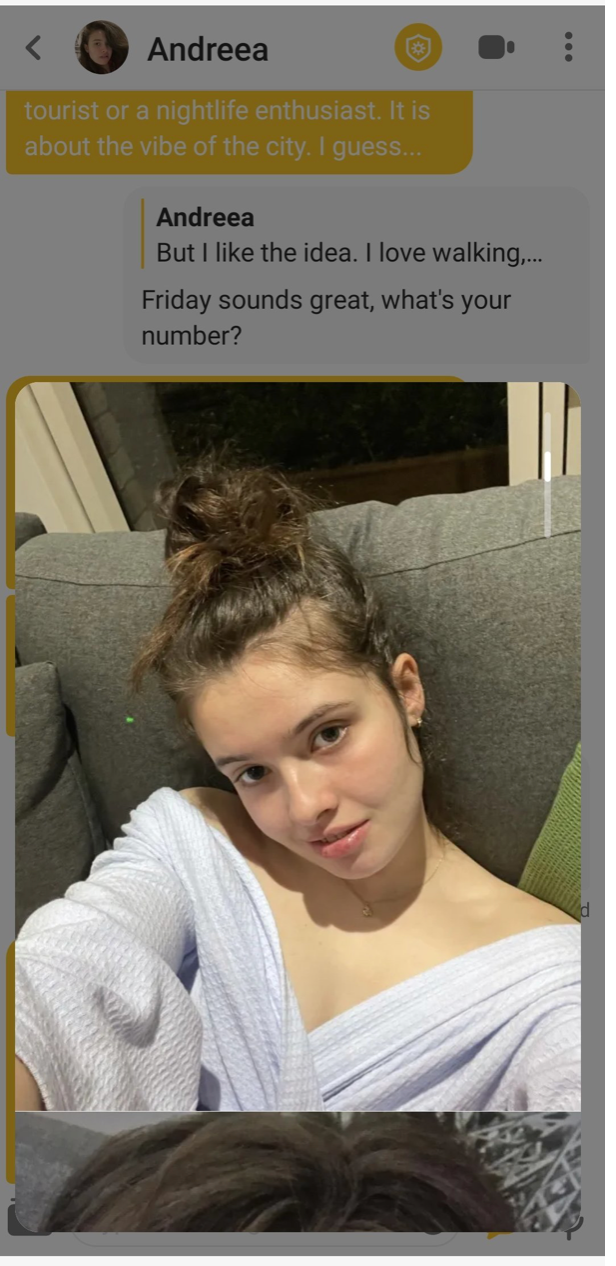
Task: Tap the yellow shield safety icon
Action: pos(418,47)
